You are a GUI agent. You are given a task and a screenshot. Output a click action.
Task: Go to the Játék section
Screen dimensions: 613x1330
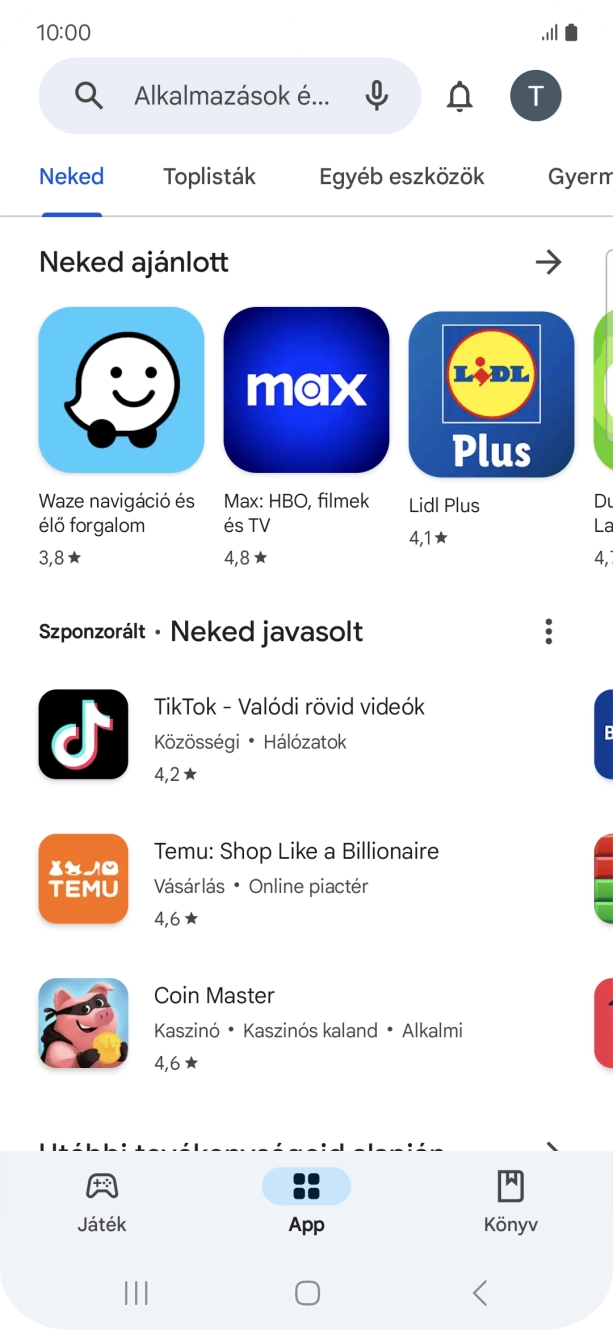(102, 1203)
